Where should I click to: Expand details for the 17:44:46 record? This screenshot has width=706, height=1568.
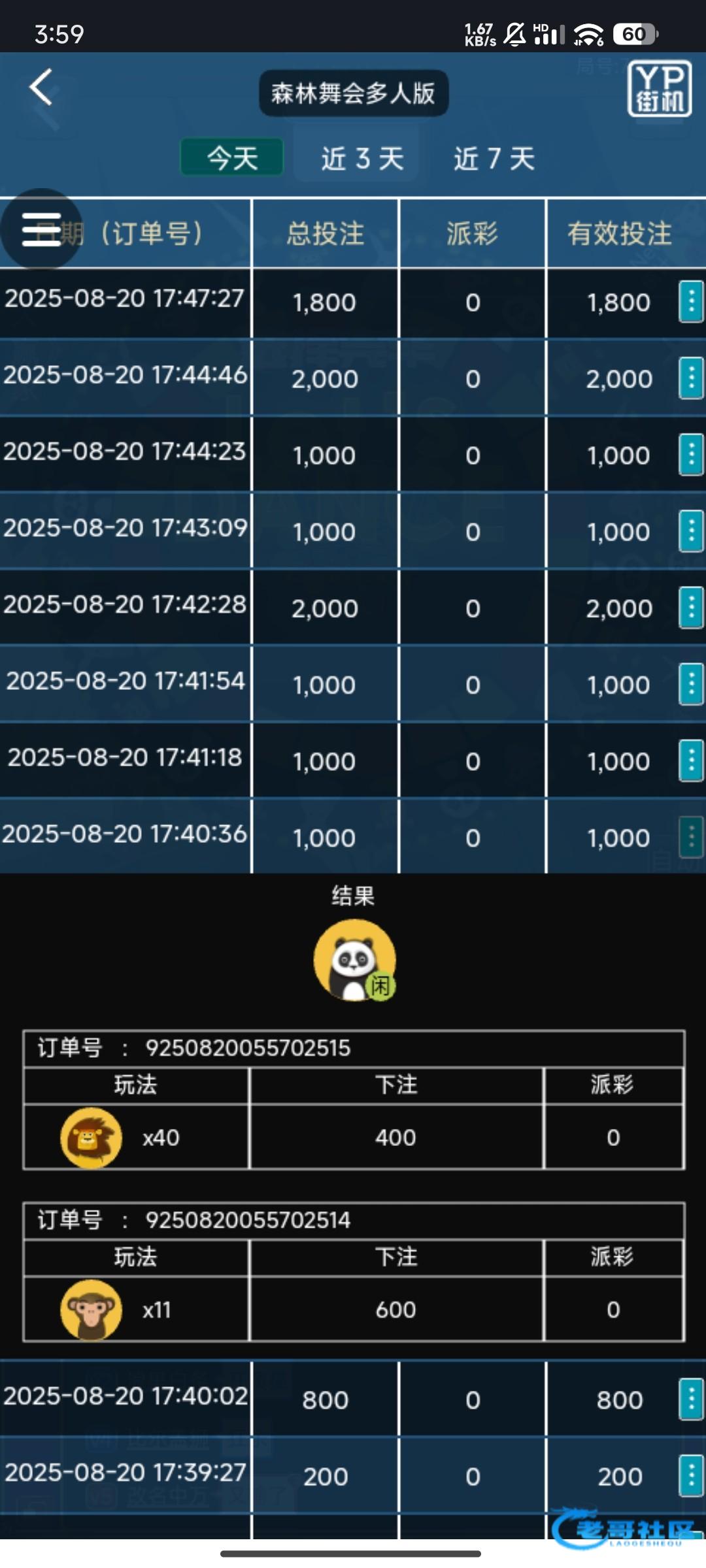point(690,378)
